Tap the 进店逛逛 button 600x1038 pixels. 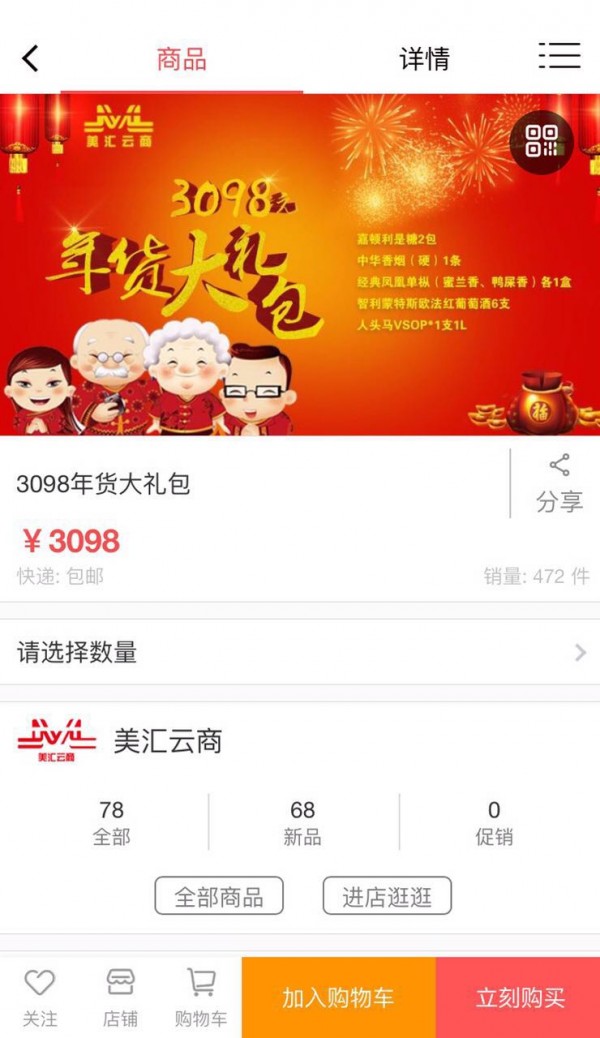coord(387,896)
